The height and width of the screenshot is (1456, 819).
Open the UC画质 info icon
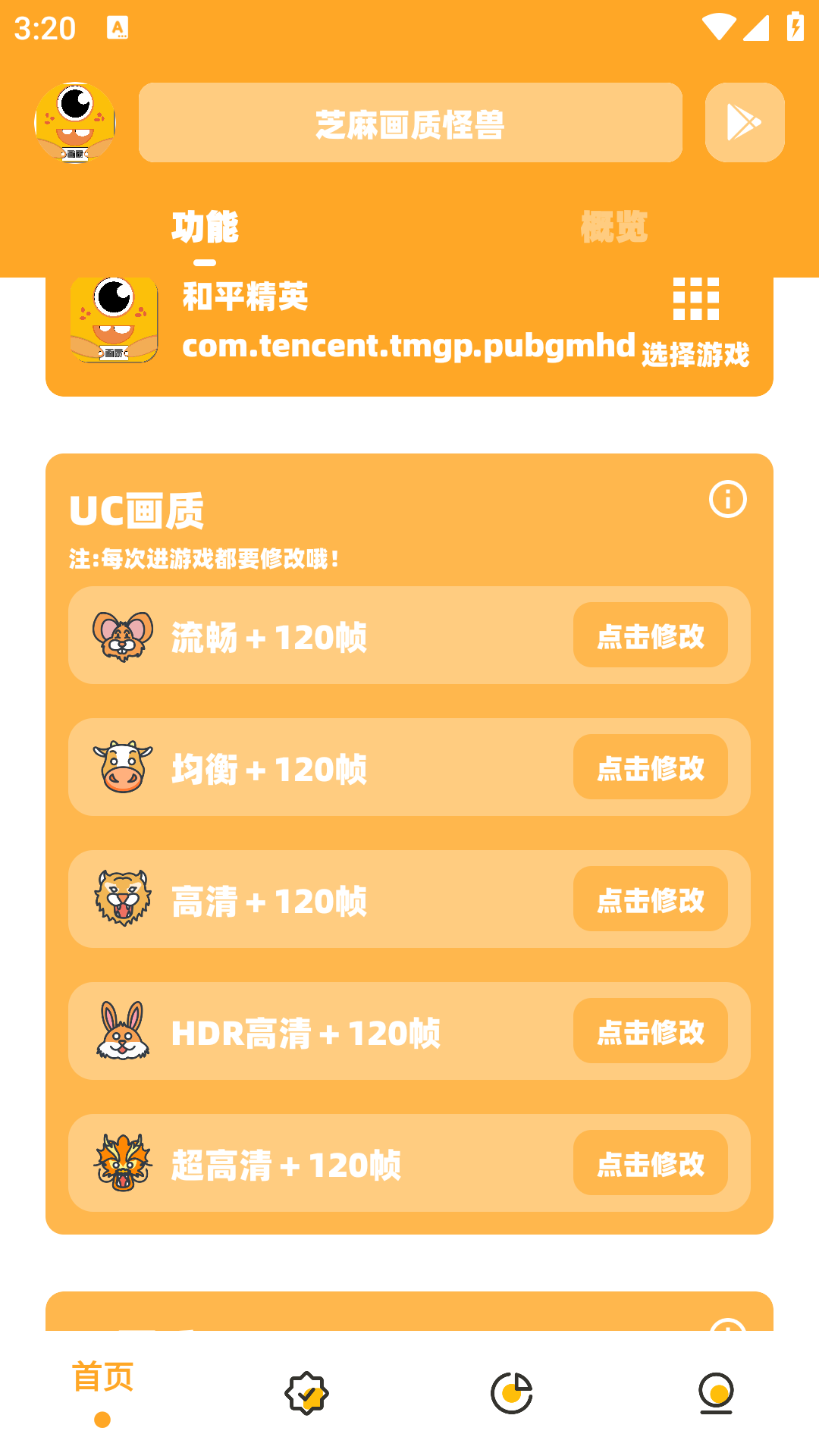click(726, 499)
